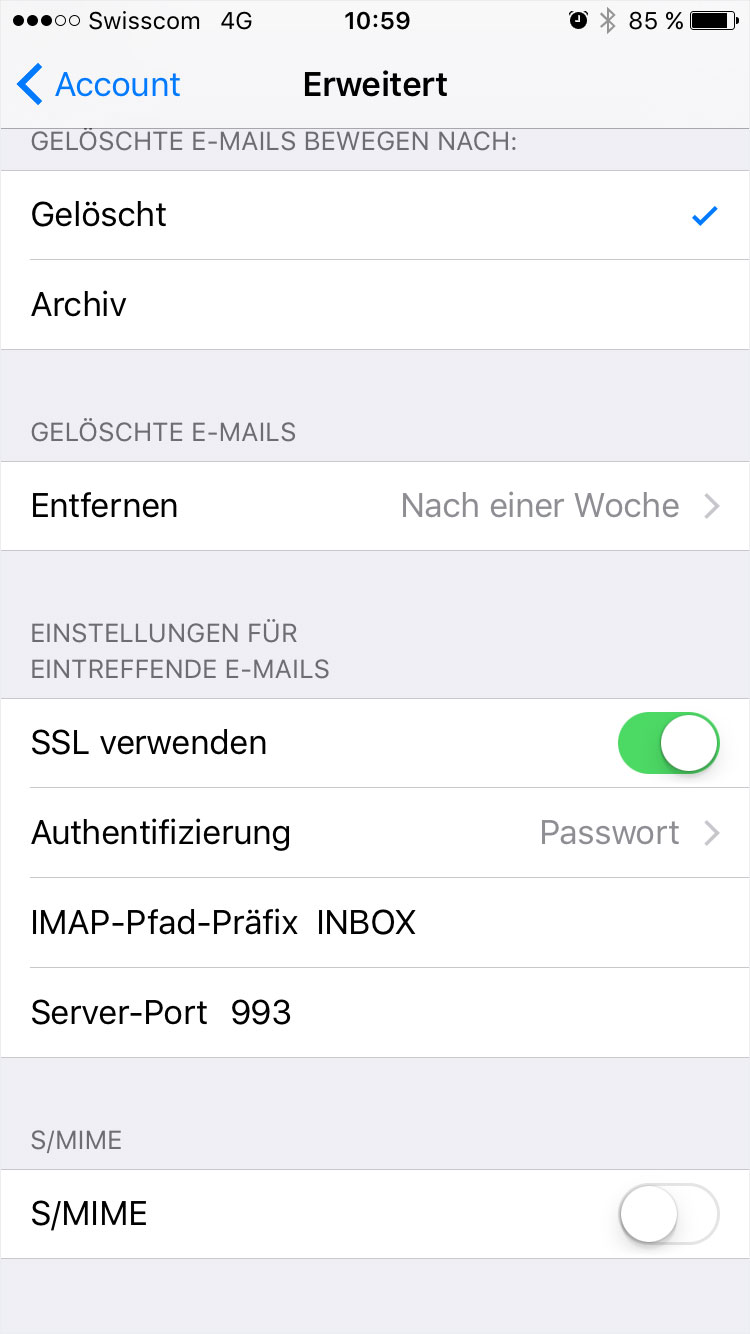Select Gelöscht as deleted mail folder

point(375,215)
